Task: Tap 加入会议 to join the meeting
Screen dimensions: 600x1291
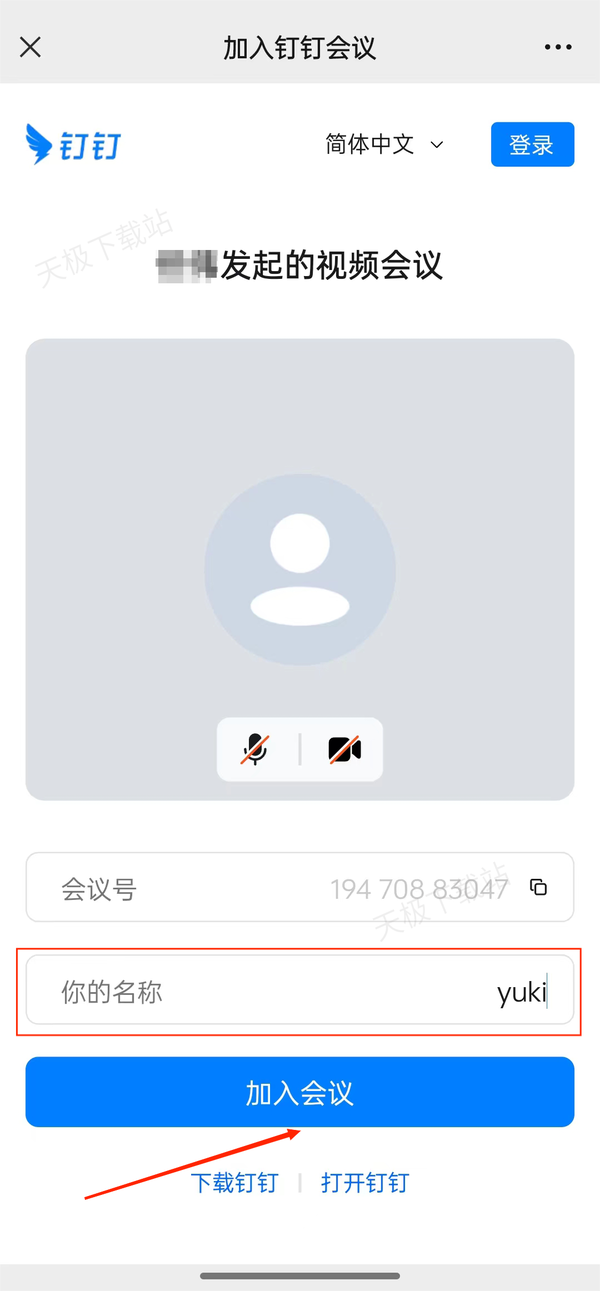Action: (300, 1092)
